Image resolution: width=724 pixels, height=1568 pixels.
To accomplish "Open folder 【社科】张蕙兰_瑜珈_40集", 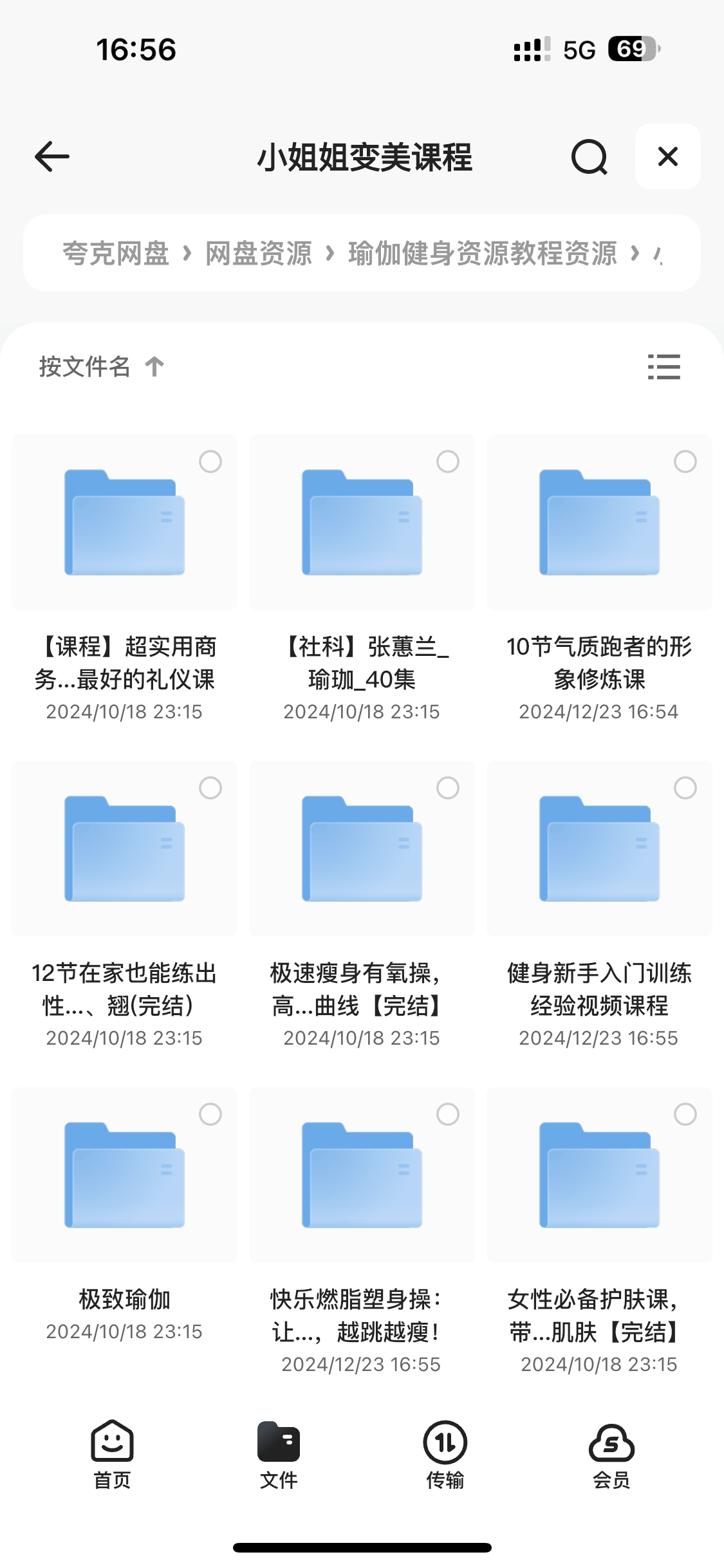I will coord(362,523).
